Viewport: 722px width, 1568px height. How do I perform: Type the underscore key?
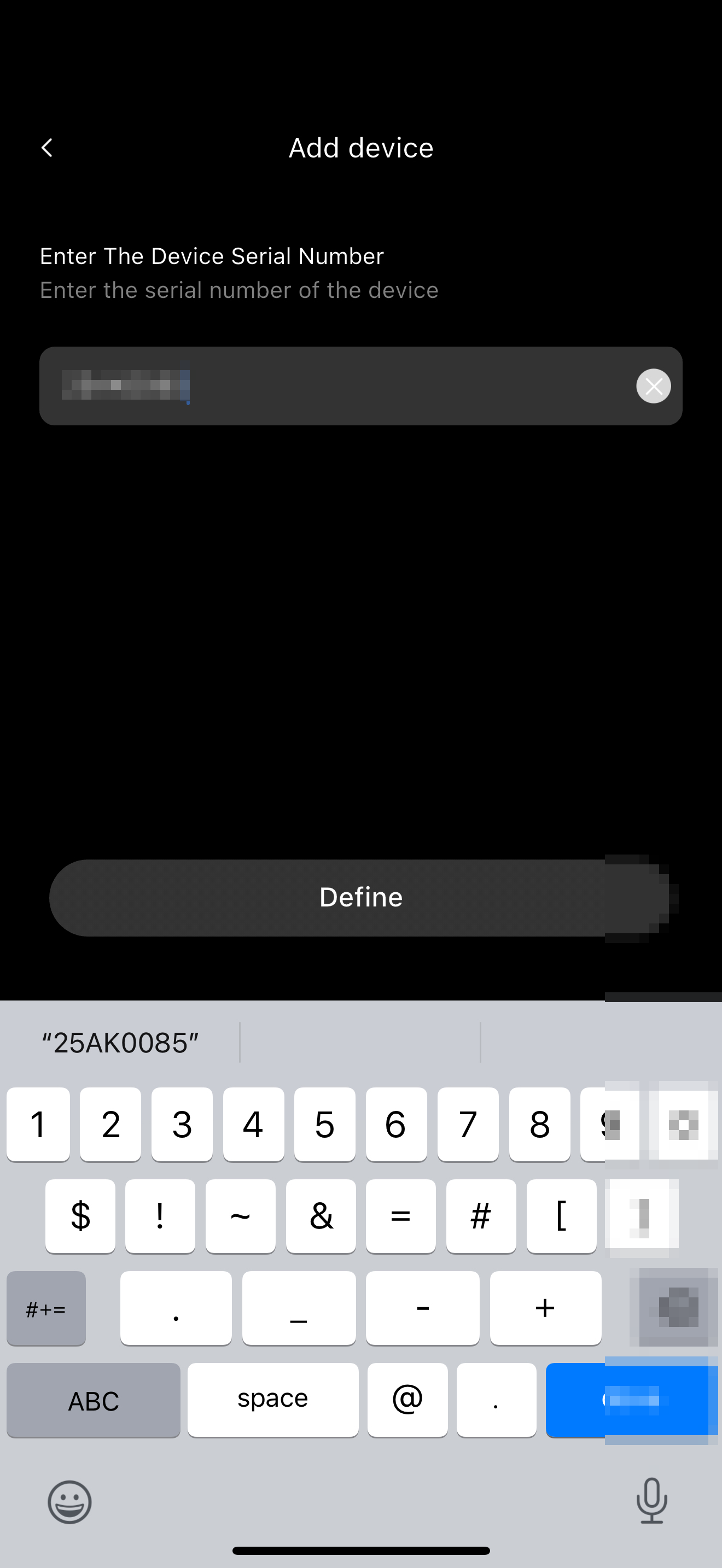[x=299, y=1307]
